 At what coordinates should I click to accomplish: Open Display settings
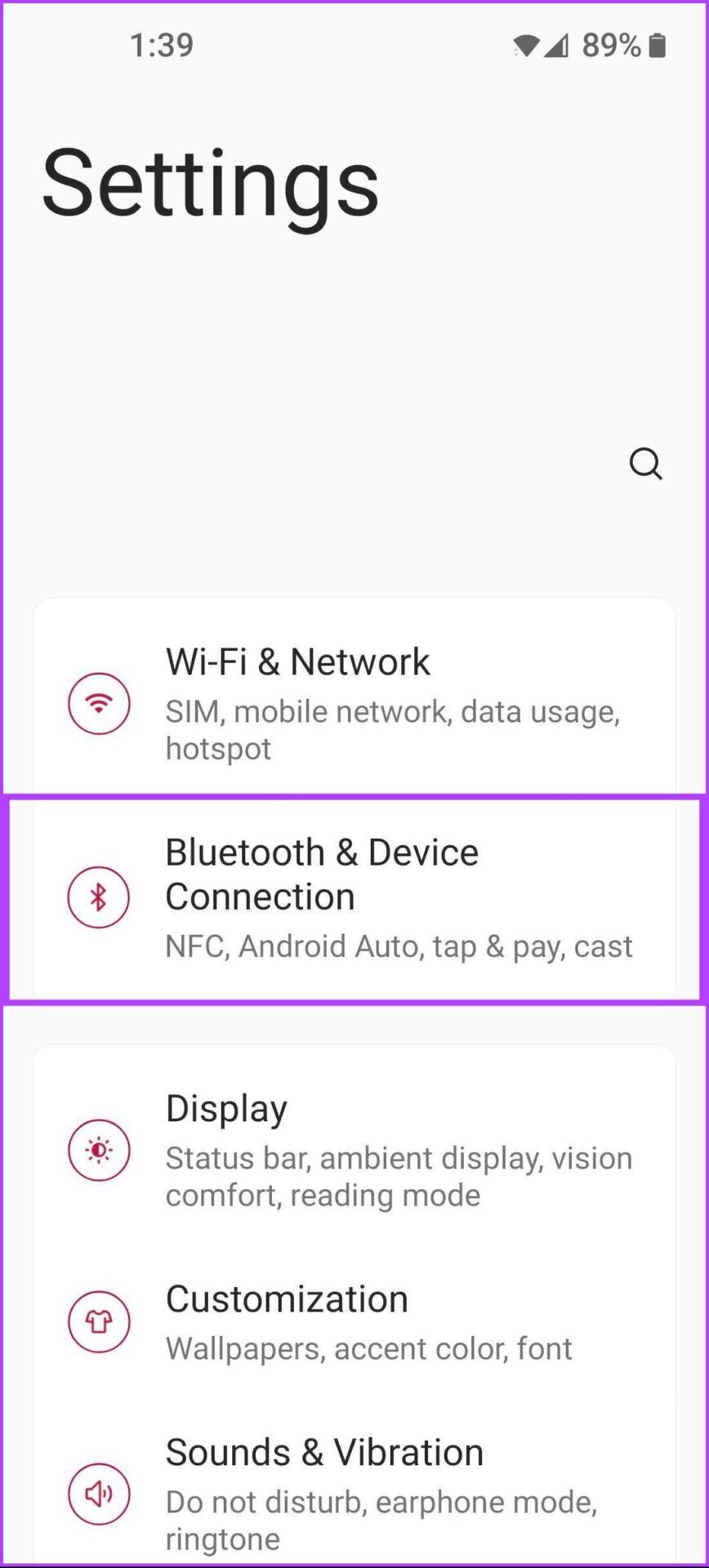pos(354,1150)
